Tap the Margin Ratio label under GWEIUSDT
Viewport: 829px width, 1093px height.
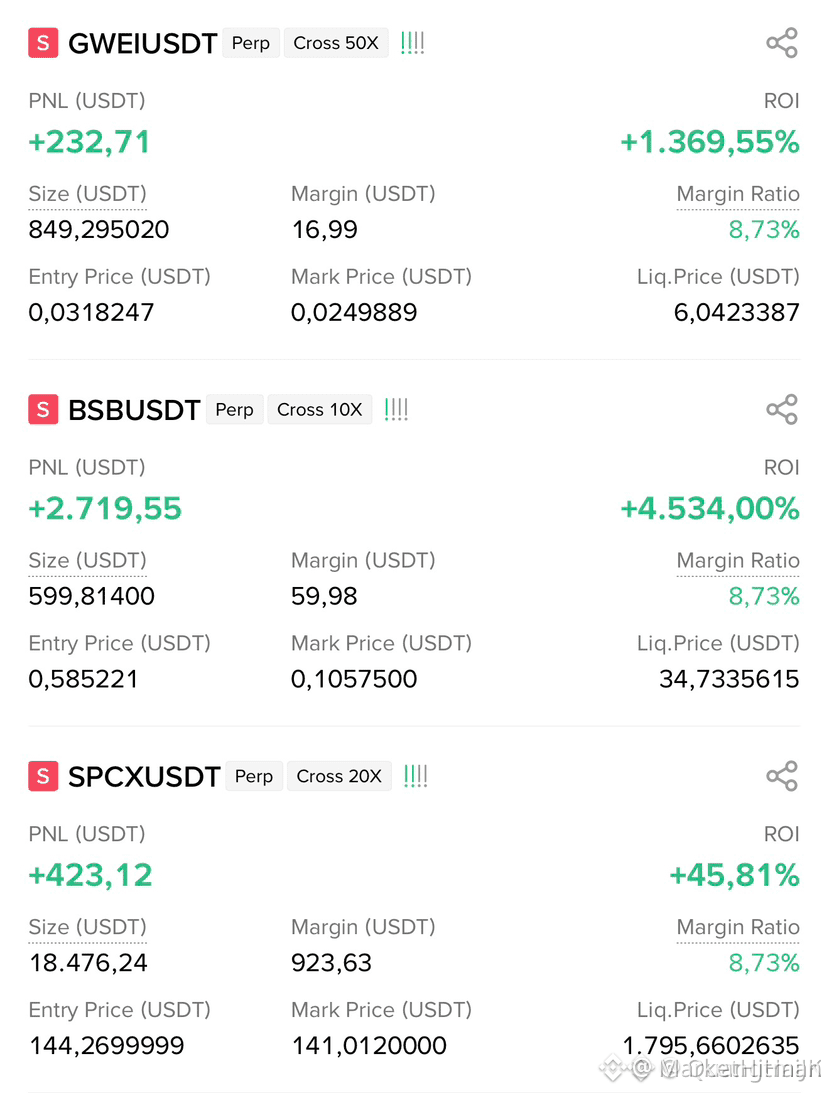pos(738,194)
